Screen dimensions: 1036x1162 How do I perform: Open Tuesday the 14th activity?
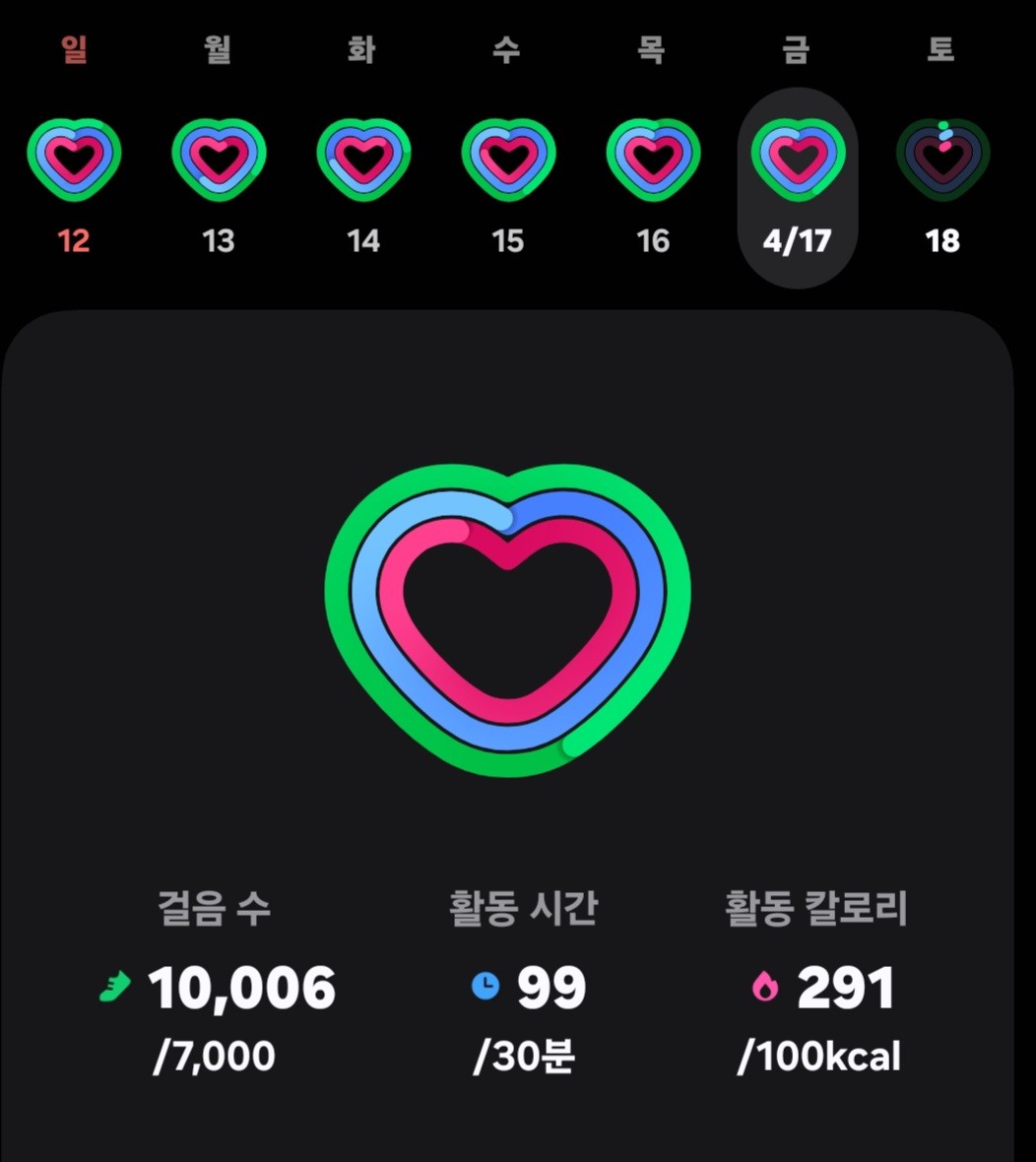pos(363,158)
